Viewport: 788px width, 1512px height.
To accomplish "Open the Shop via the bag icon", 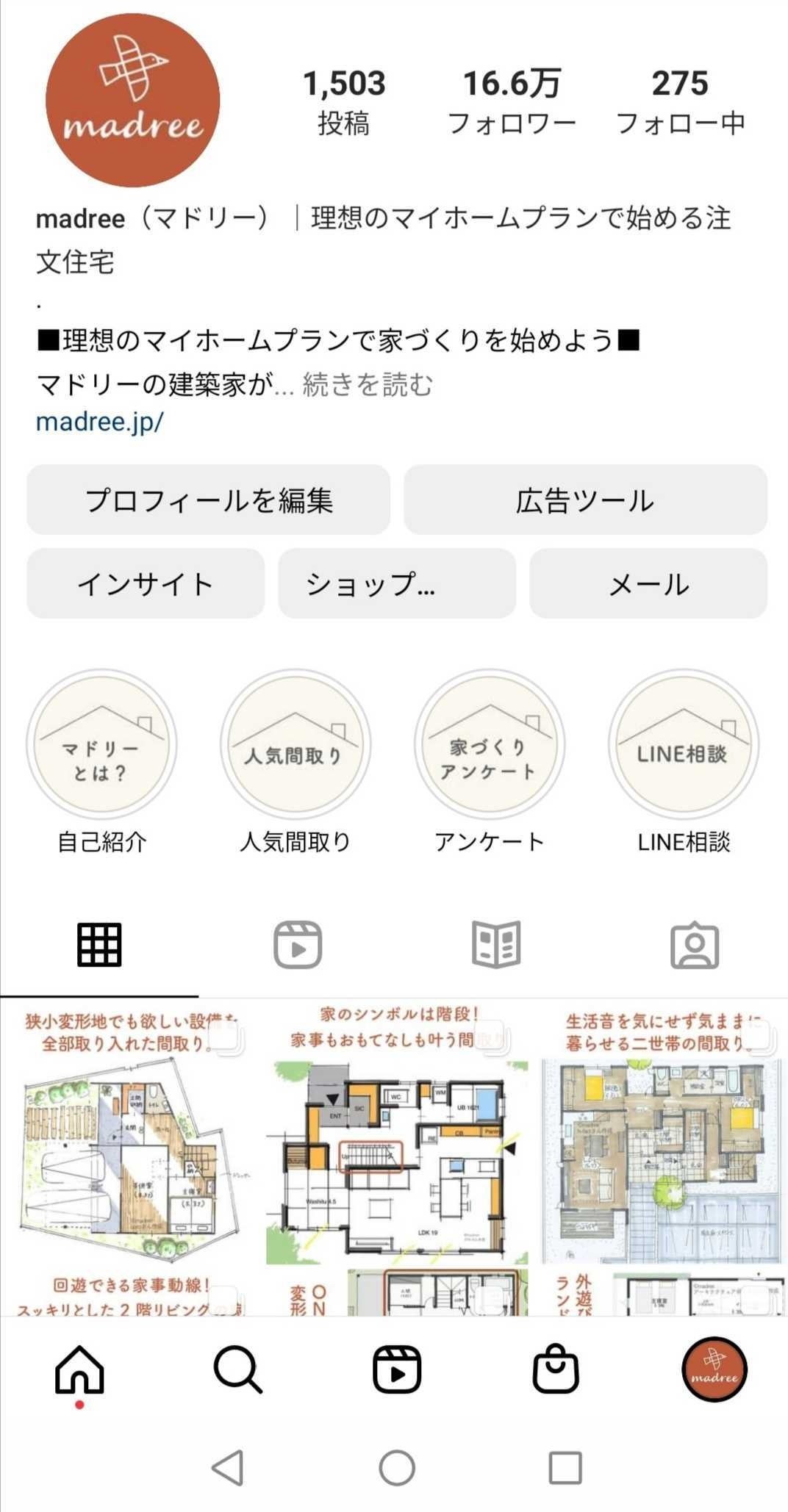I will point(553,1368).
